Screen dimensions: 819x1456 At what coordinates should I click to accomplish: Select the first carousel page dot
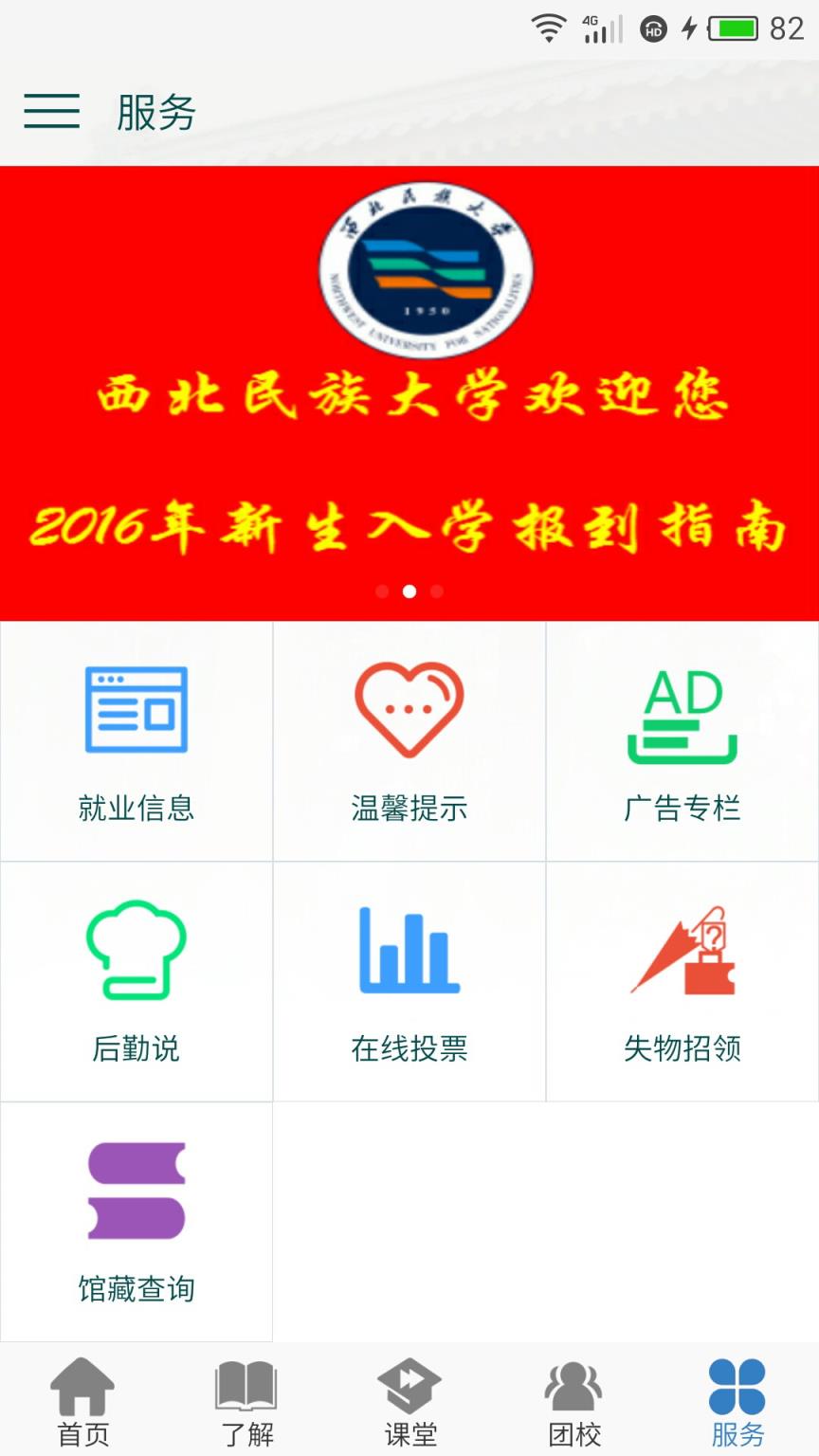tap(383, 591)
